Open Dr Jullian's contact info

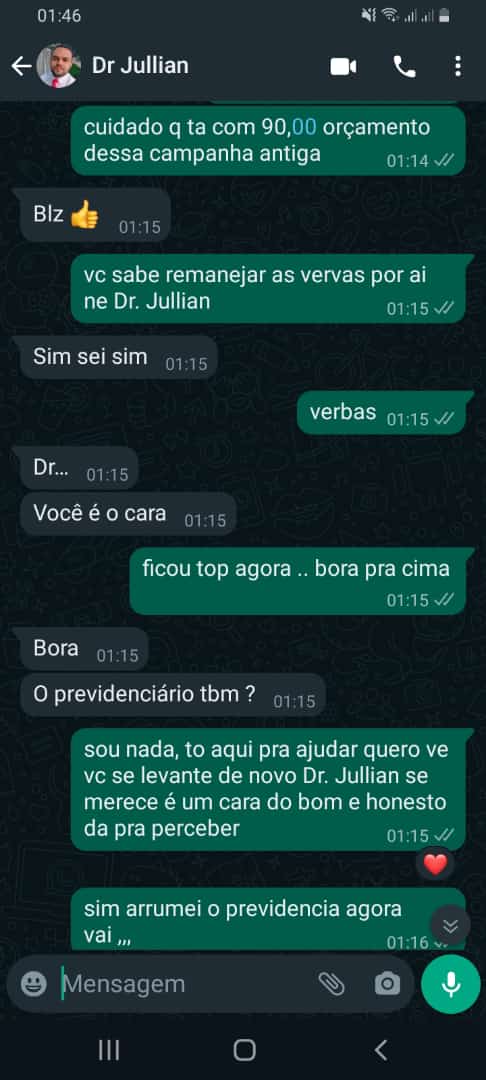coord(140,66)
